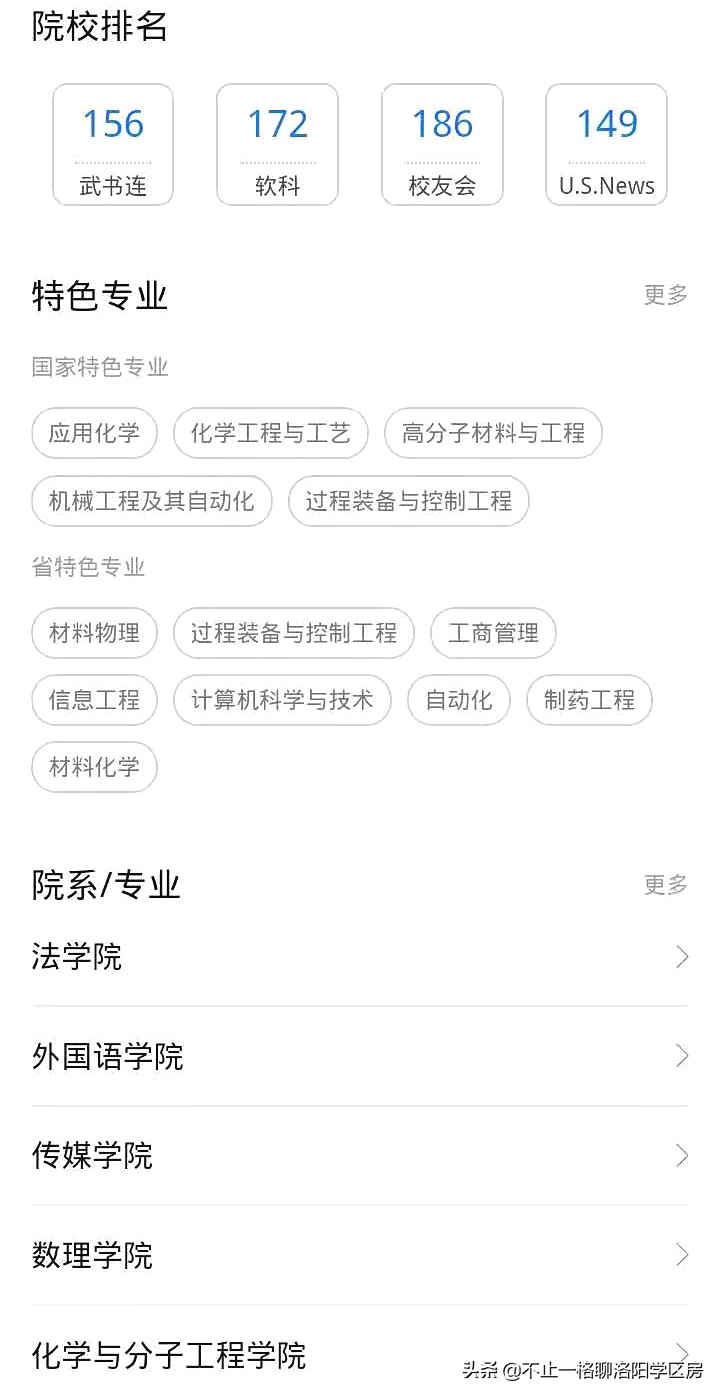Image resolution: width=720 pixels, height=1396 pixels.
Task: Select the 制药工程 specialty tag
Action: (x=588, y=700)
